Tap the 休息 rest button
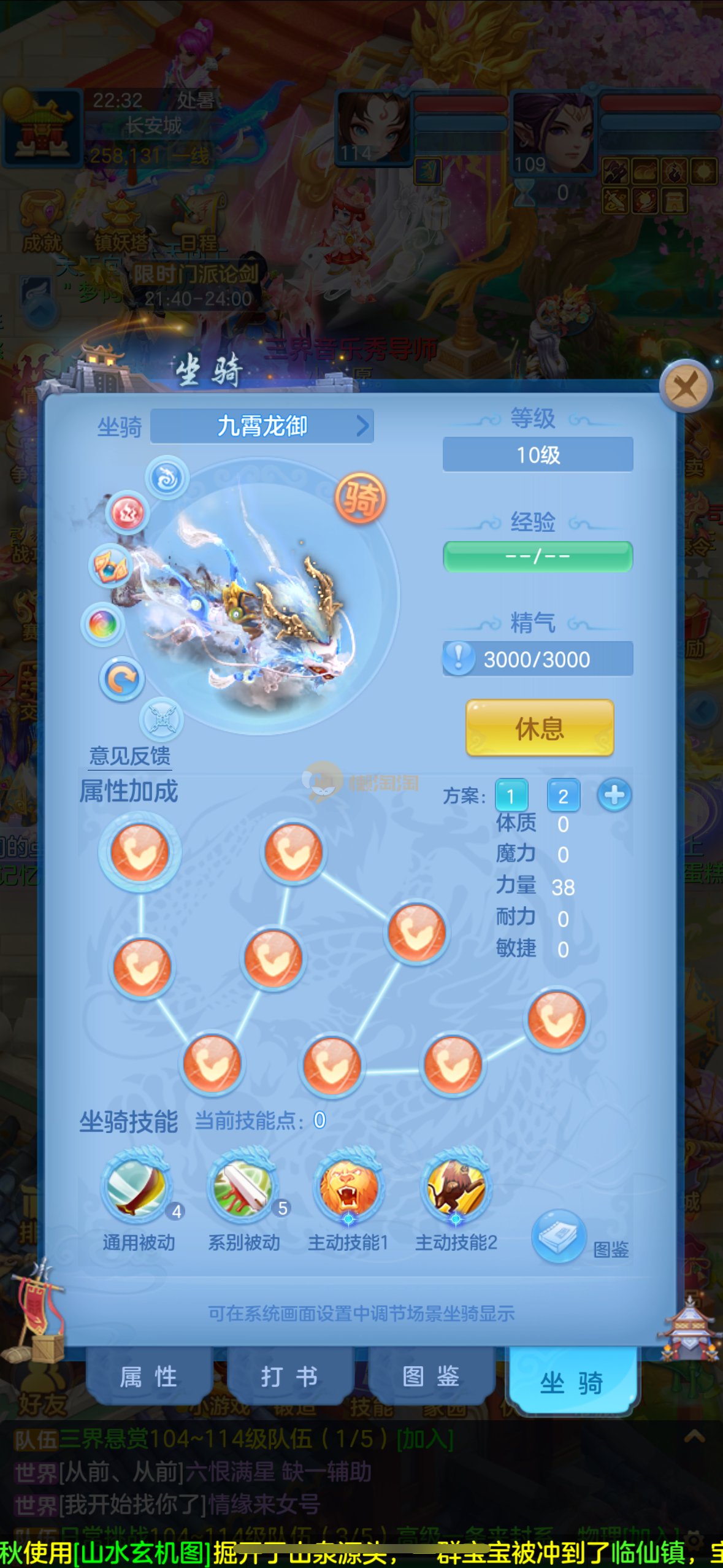 click(x=539, y=728)
